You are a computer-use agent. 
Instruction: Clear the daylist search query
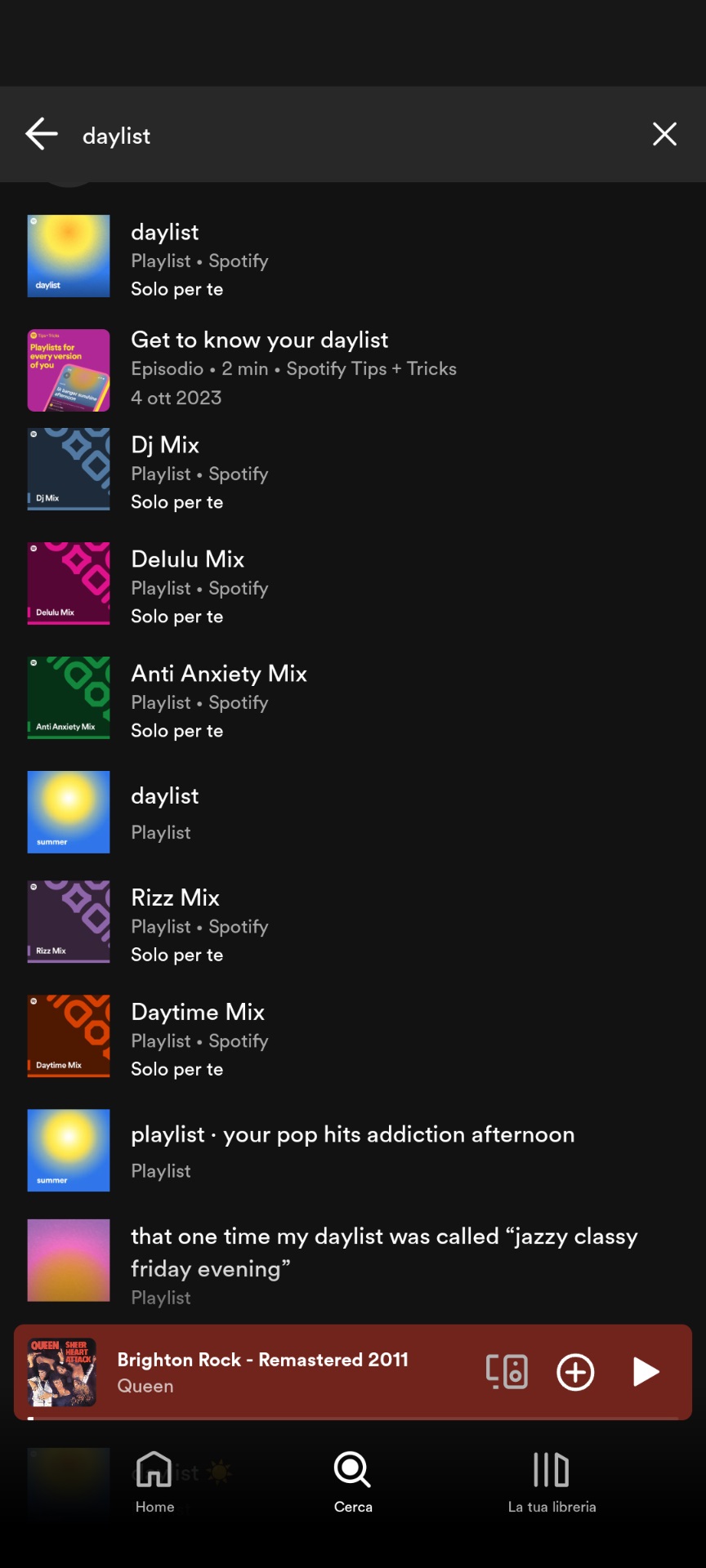coord(664,134)
